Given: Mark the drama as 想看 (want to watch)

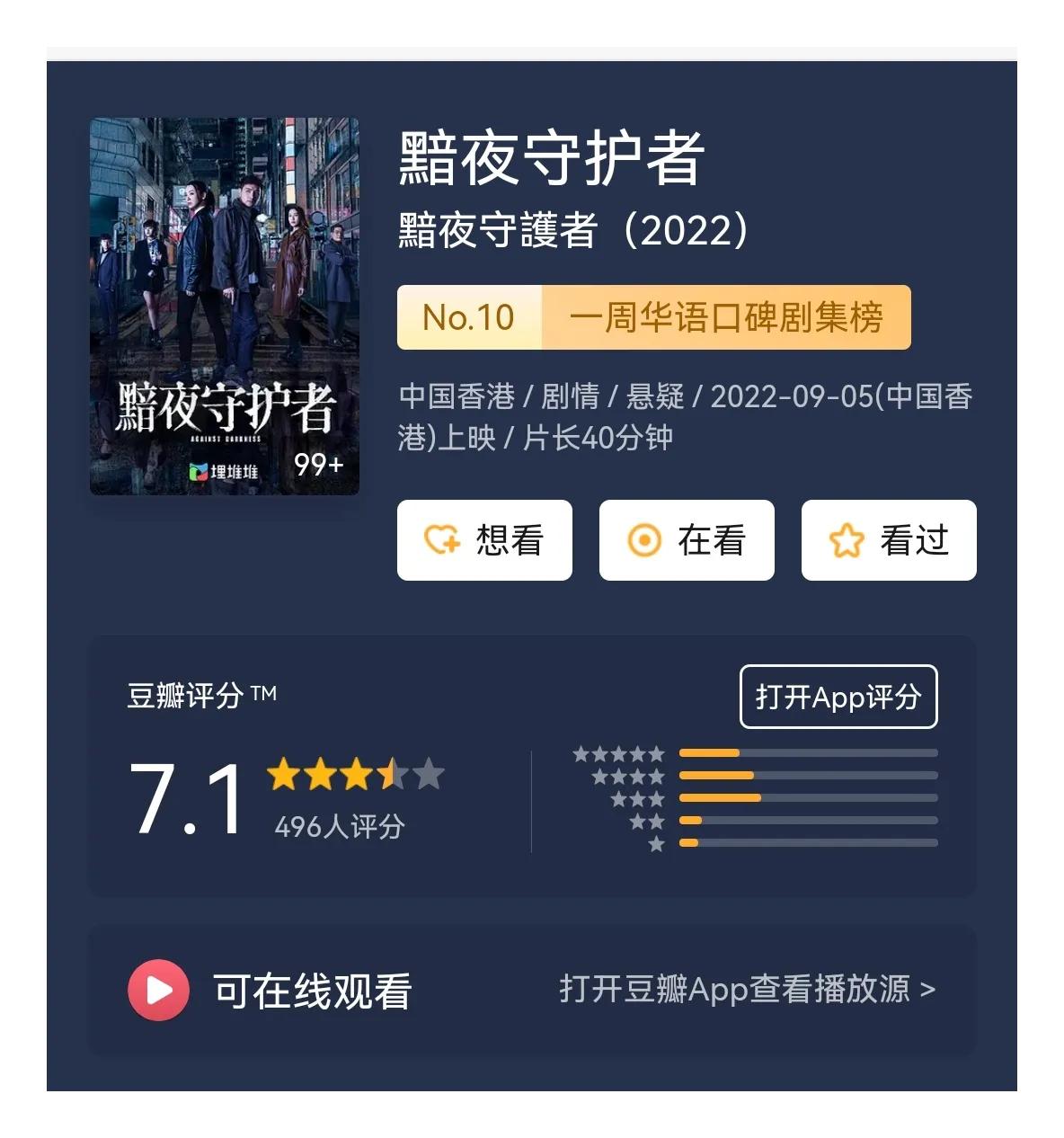Looking at the screenshot, I should coord(484,540).
